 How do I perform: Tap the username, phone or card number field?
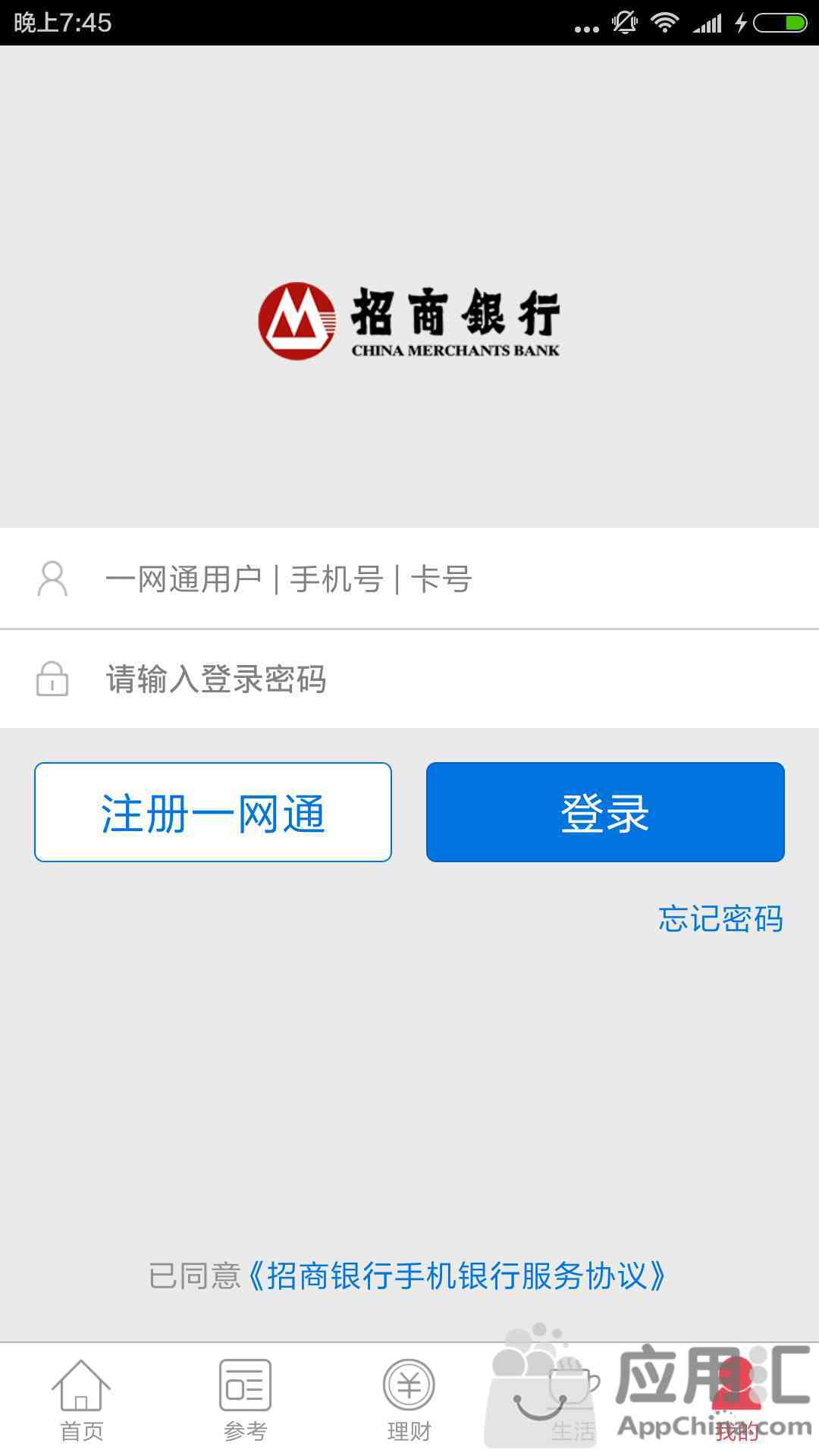409,579
